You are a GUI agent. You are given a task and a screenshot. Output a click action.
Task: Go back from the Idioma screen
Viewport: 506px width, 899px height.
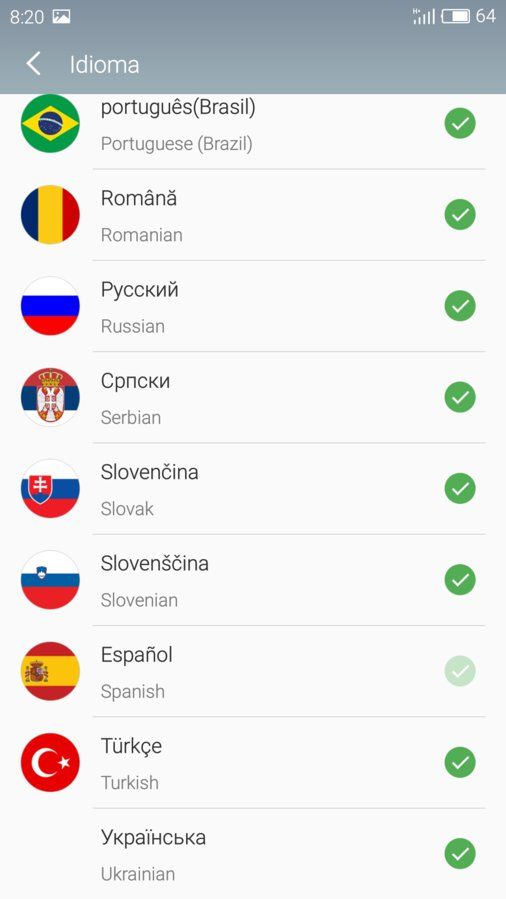(x=34, y=64)
